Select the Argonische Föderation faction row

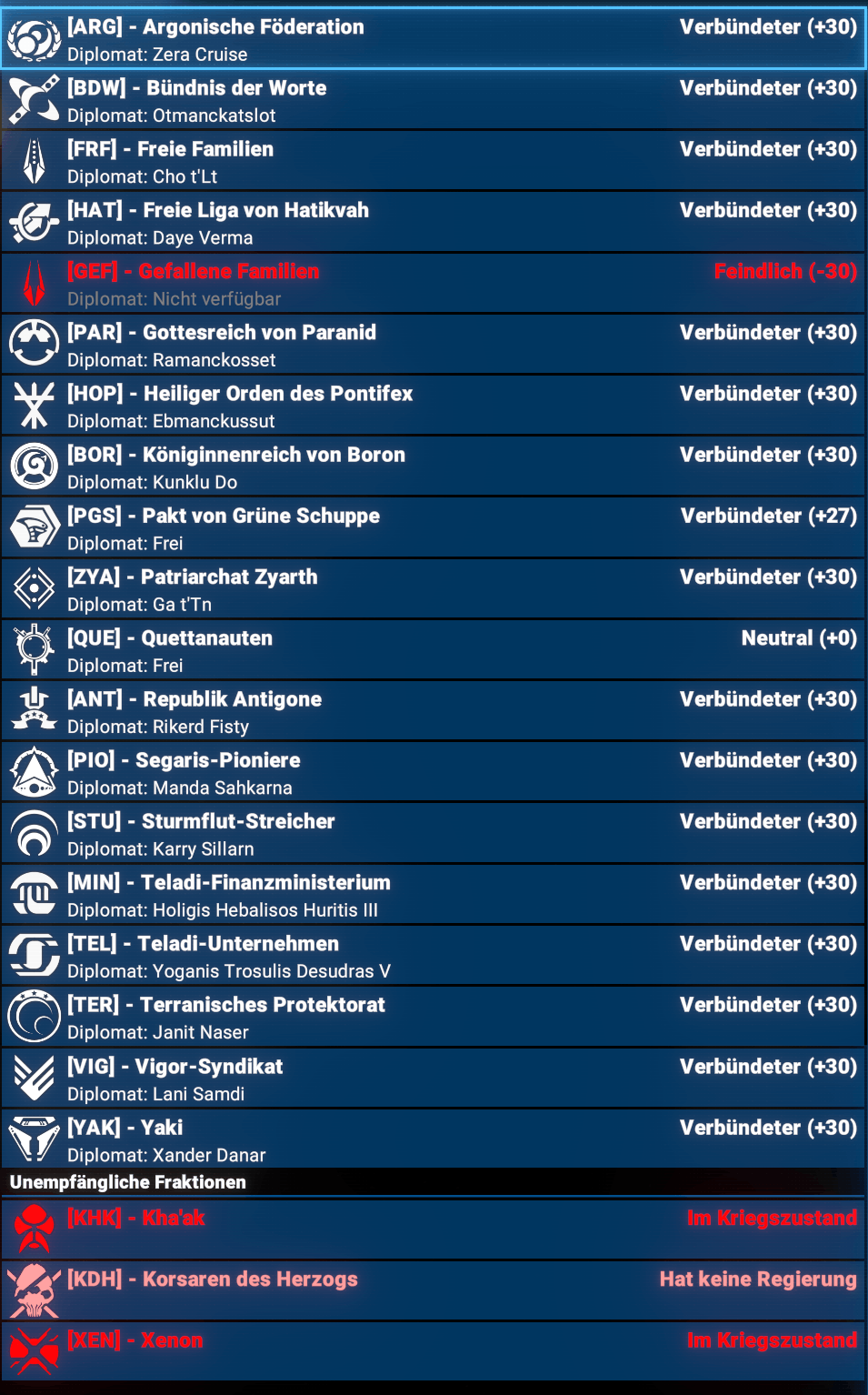434,39
